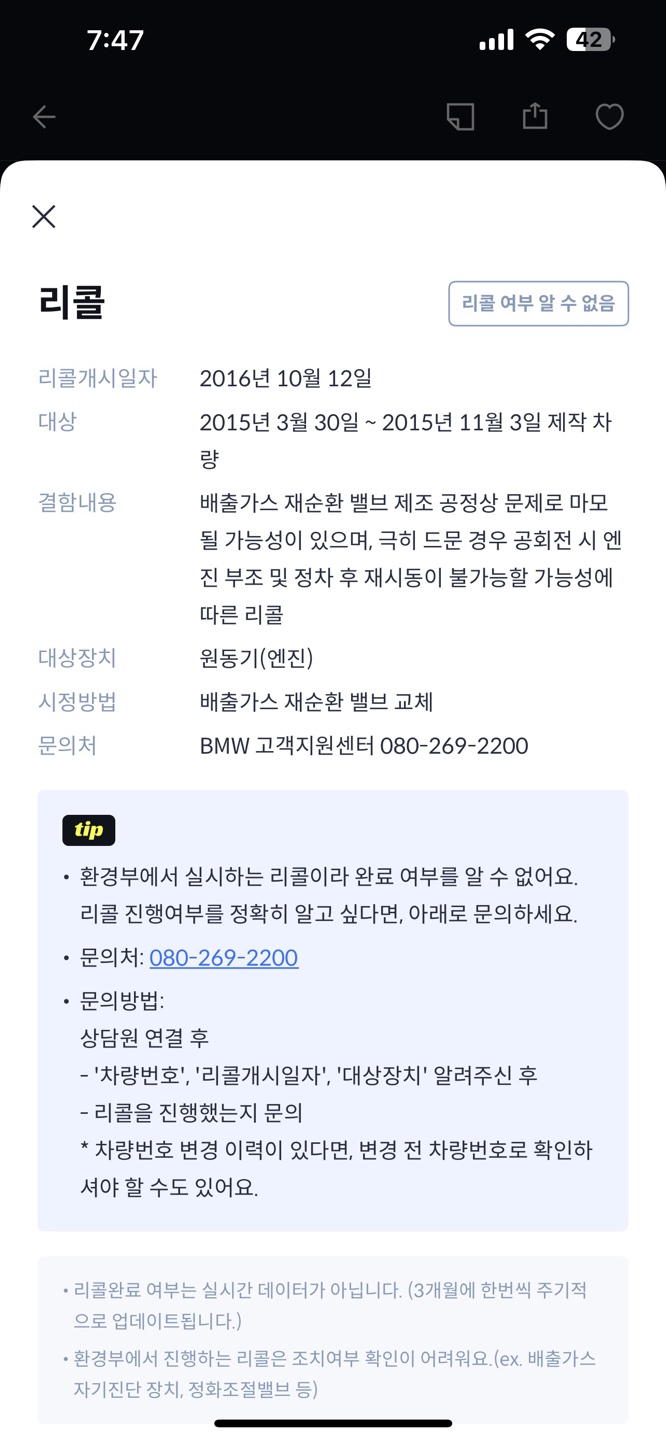666x1440 pixels.
Task: Tap the 리콜 여부 알 수 없음 badge button
Action: [538, 303]
